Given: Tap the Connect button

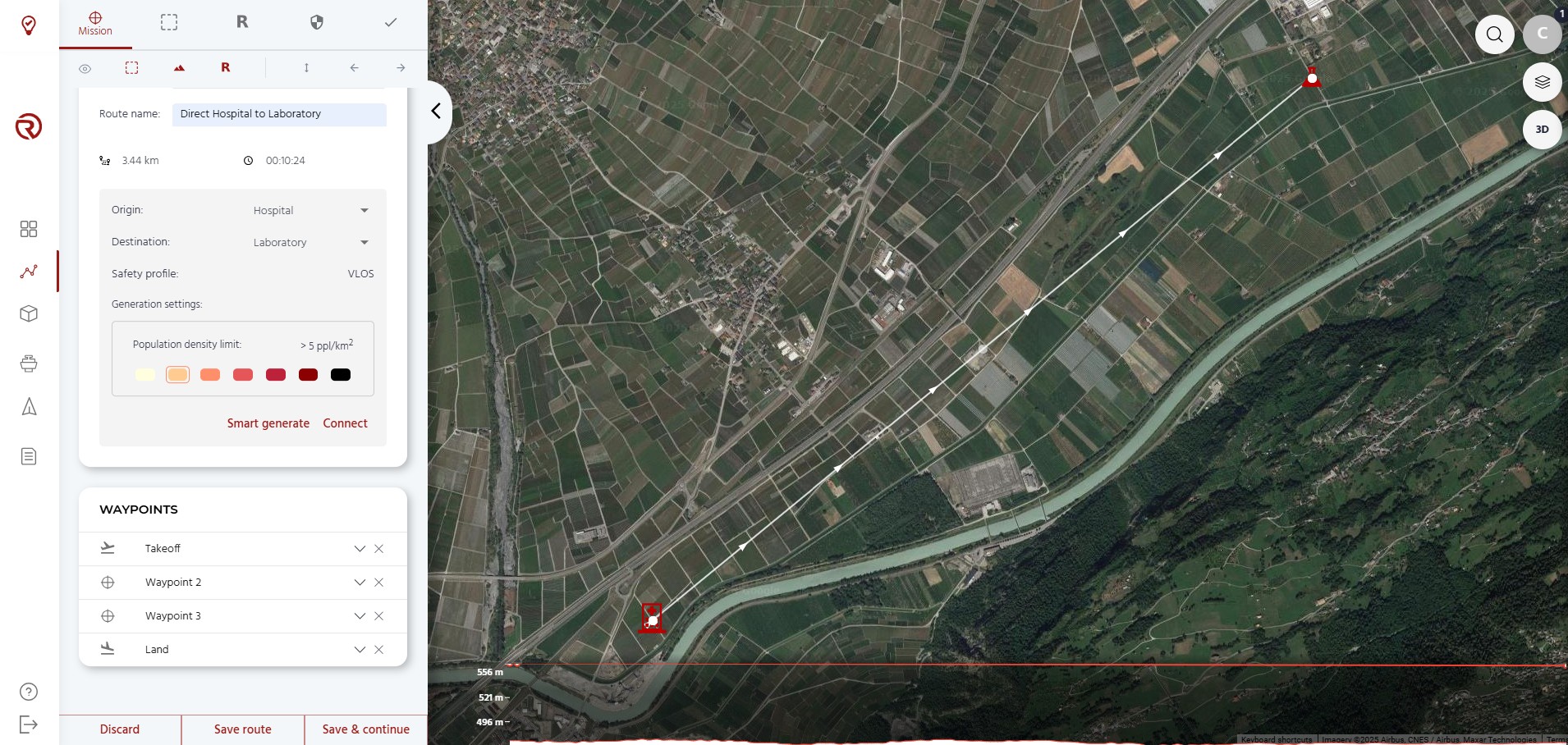Looking at the screenshot, I should coord(345,423).
